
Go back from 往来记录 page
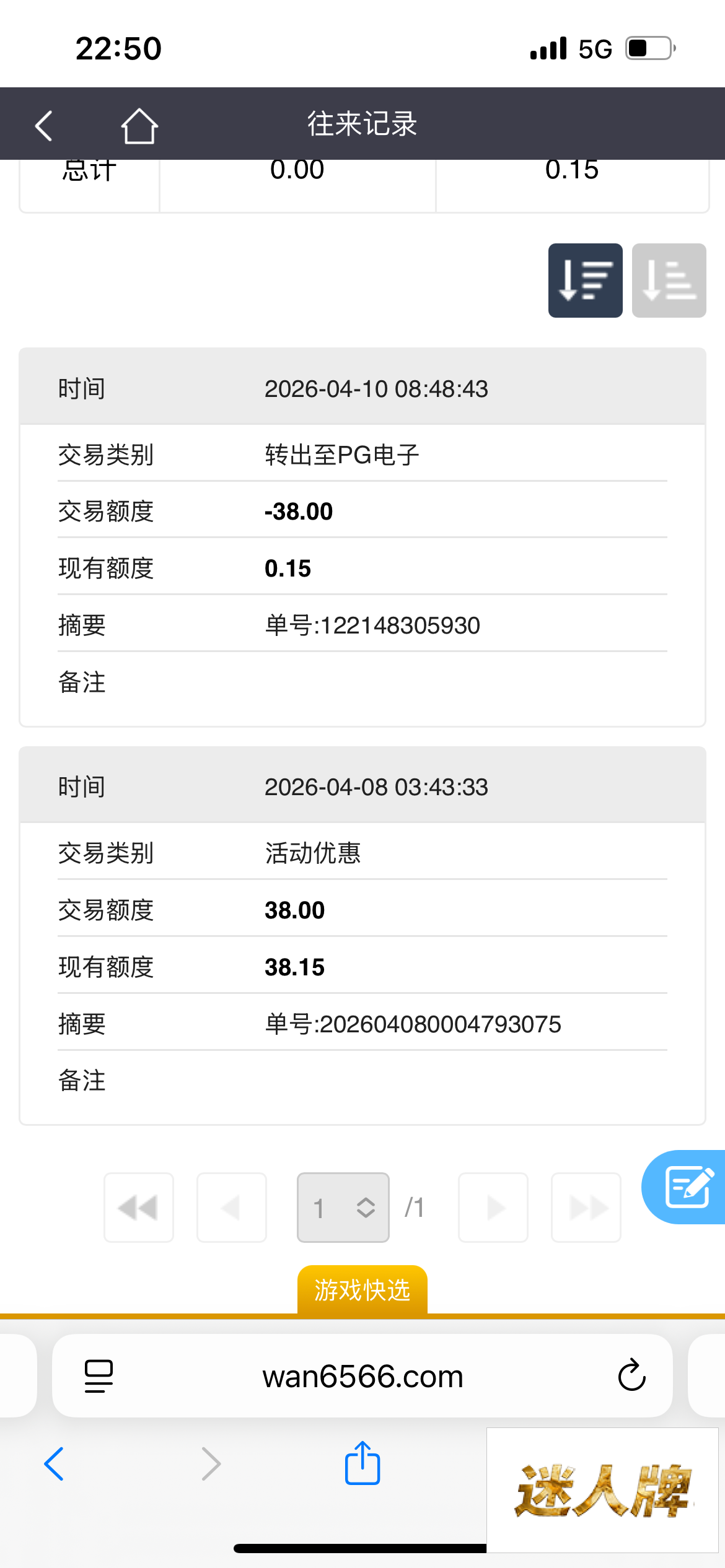click(44, 126)
